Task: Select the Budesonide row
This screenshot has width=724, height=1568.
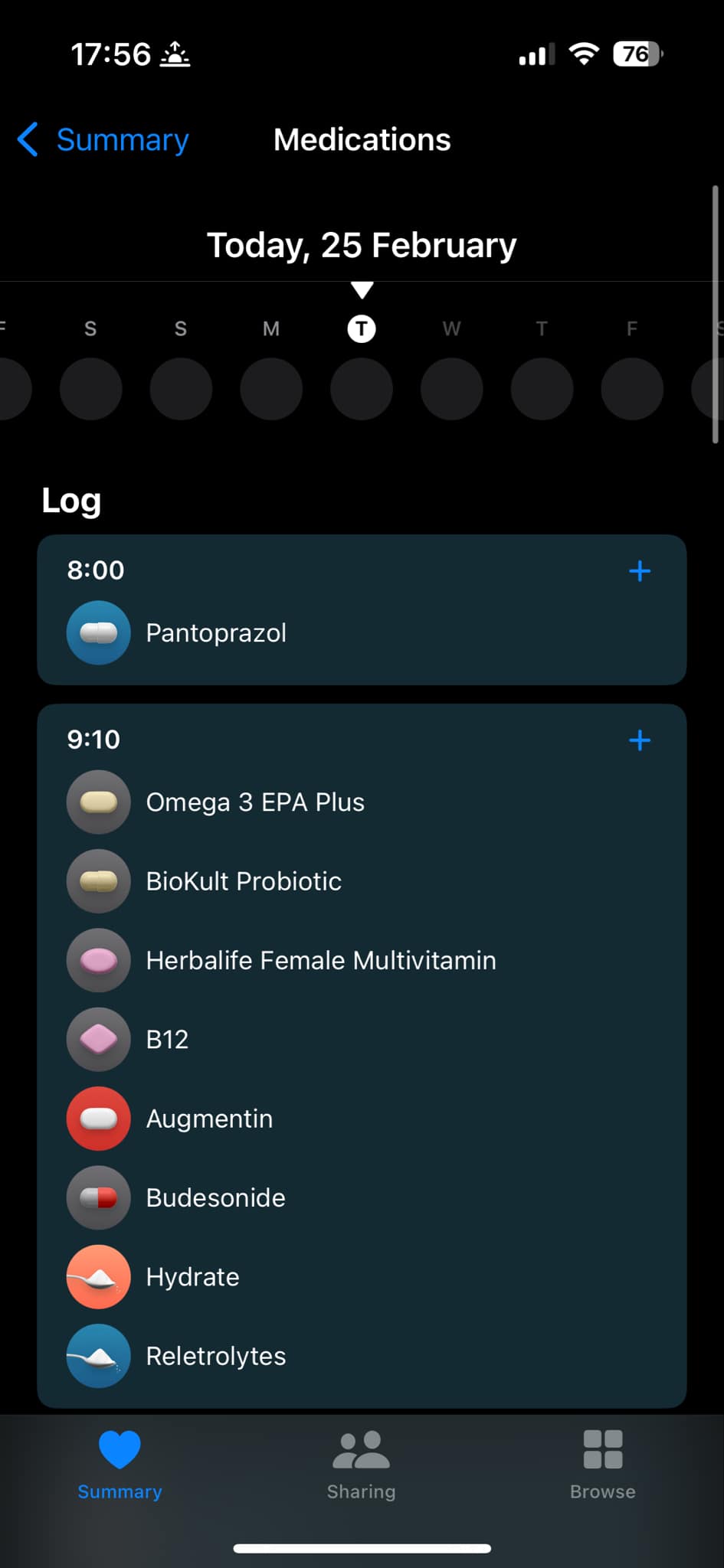Action: (215, 1197)
